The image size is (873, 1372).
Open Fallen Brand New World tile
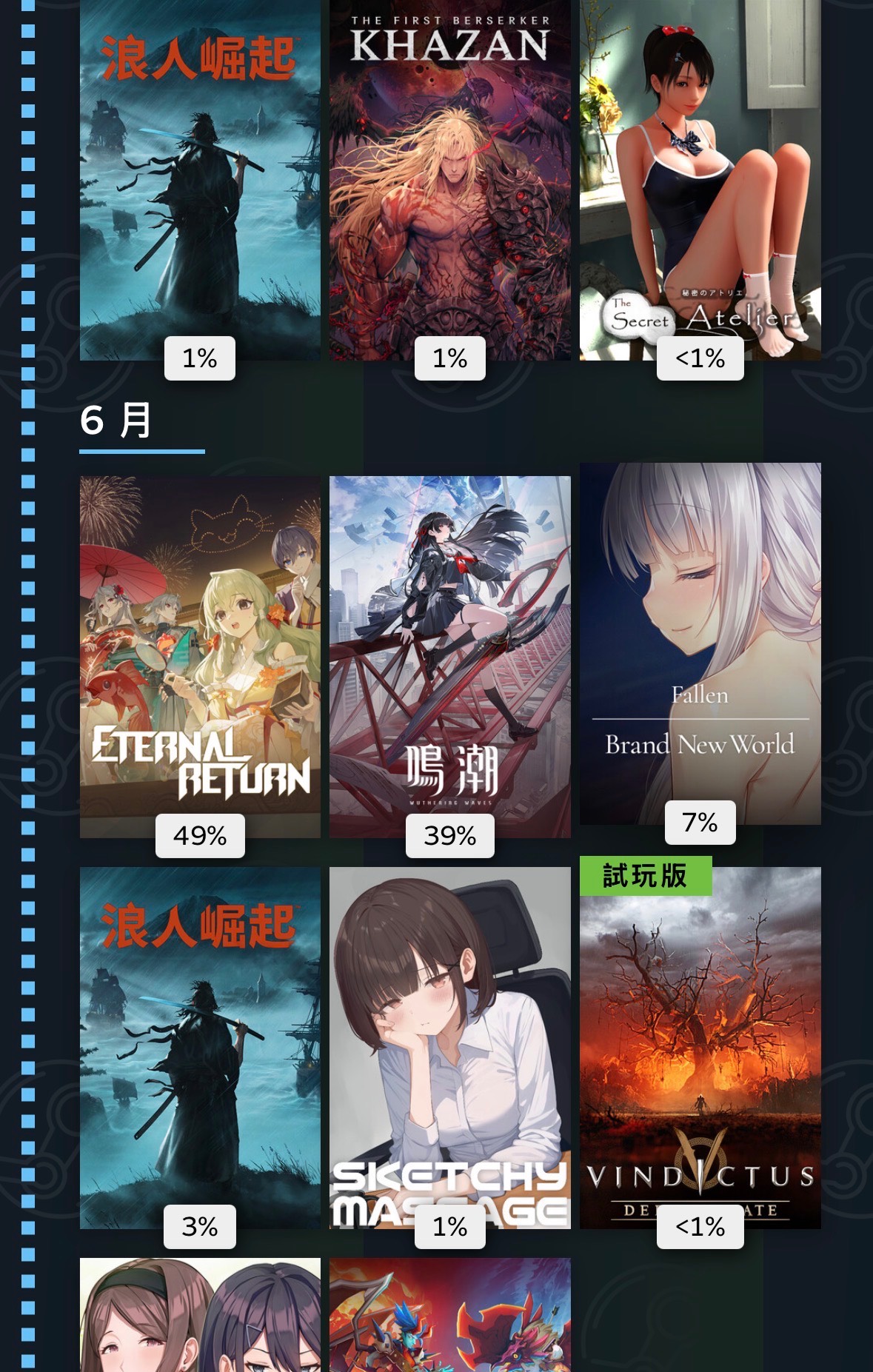tap(700, 643)
